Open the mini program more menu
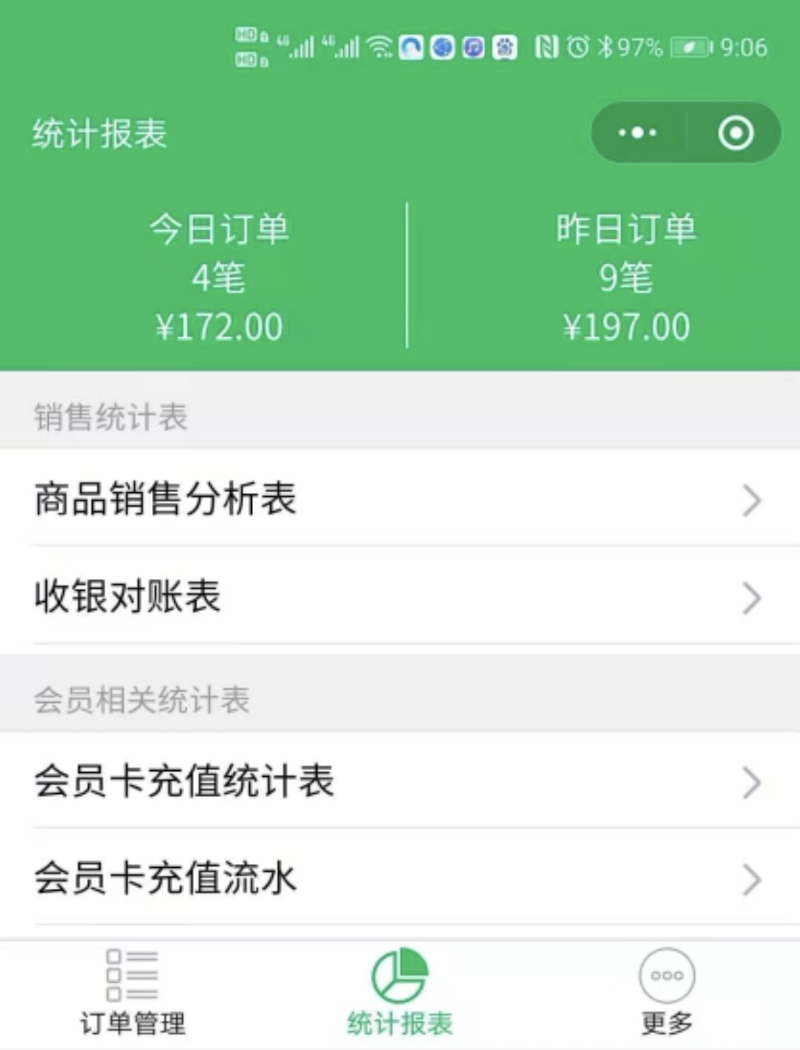The height and width of the screenshot is (1050, 800). [638, 133]
